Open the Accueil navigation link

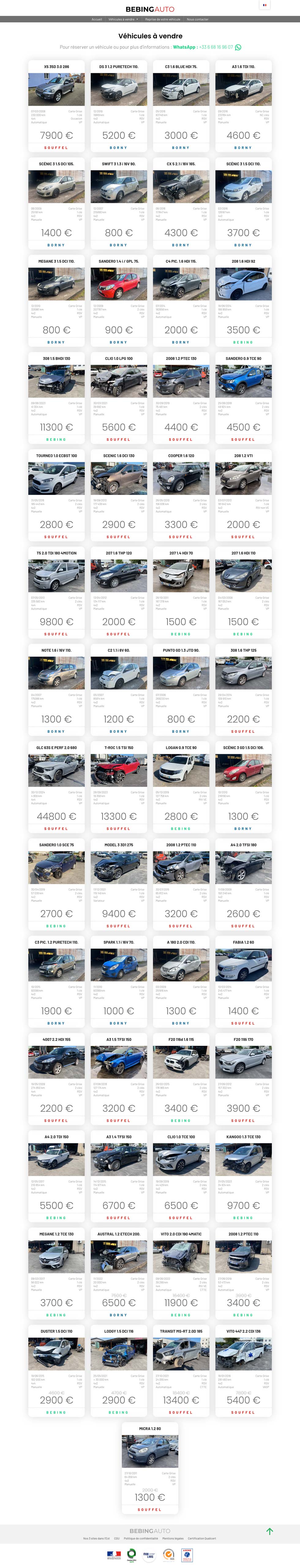click(97, 20)
